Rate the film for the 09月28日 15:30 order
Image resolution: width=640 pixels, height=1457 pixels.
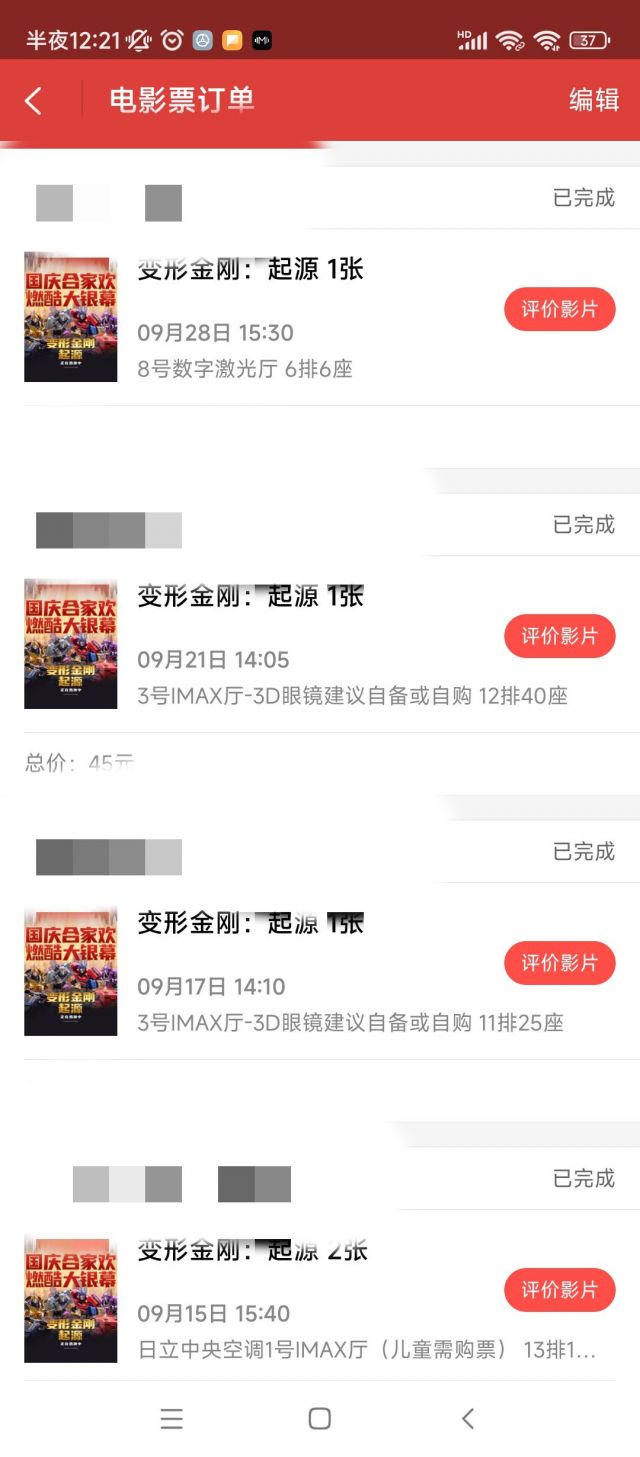pyautogui.click(x=559, y=309)
